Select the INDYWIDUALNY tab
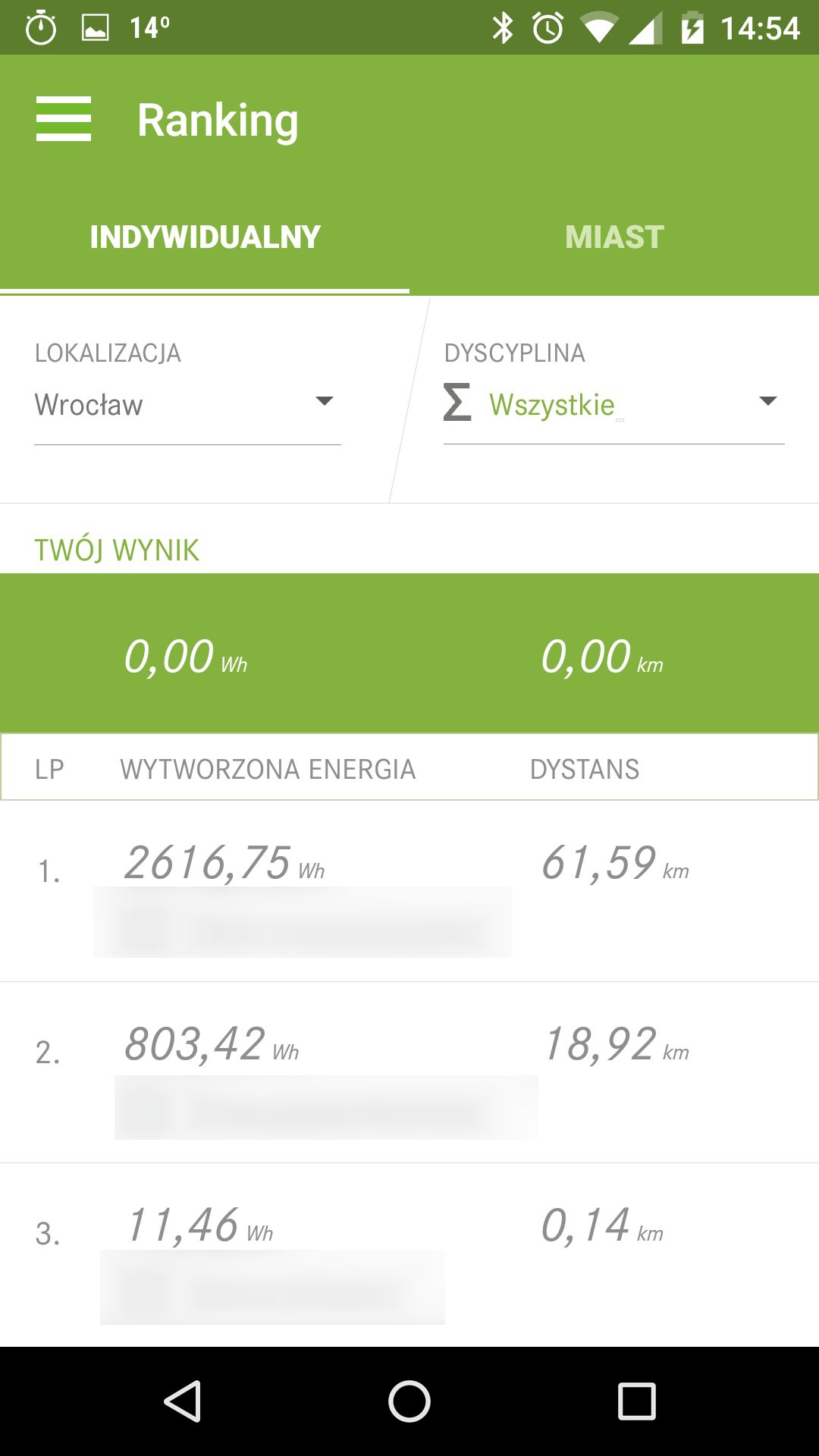The height and width of the screenshot is (1456, 819). [205, 237]
